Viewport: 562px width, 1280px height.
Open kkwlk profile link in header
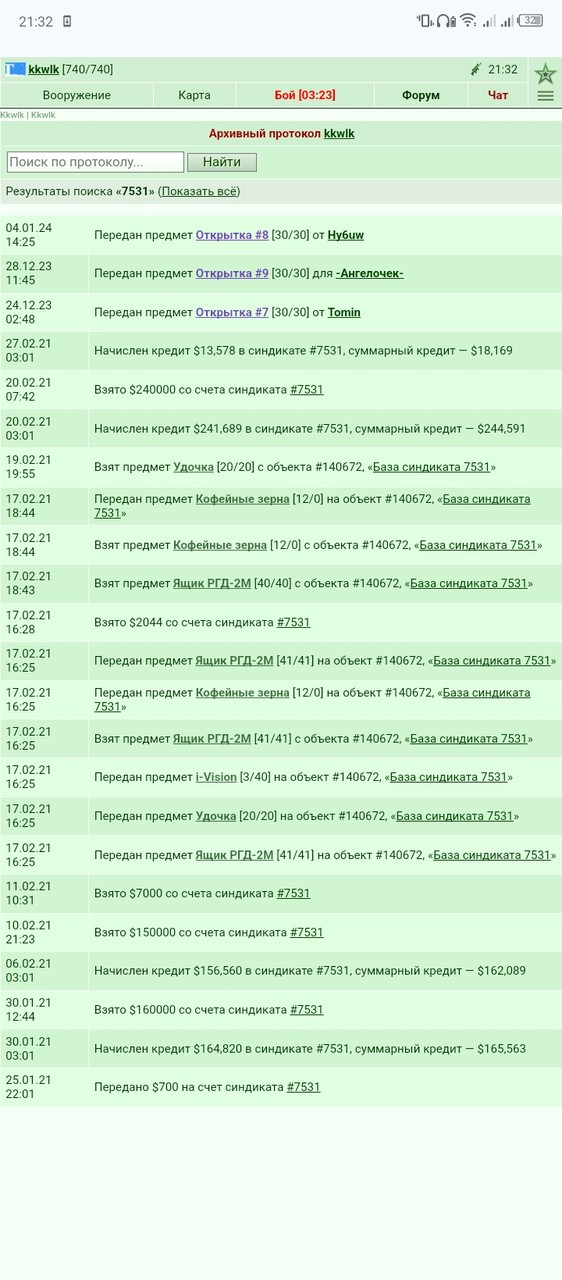tap(44, 69)
